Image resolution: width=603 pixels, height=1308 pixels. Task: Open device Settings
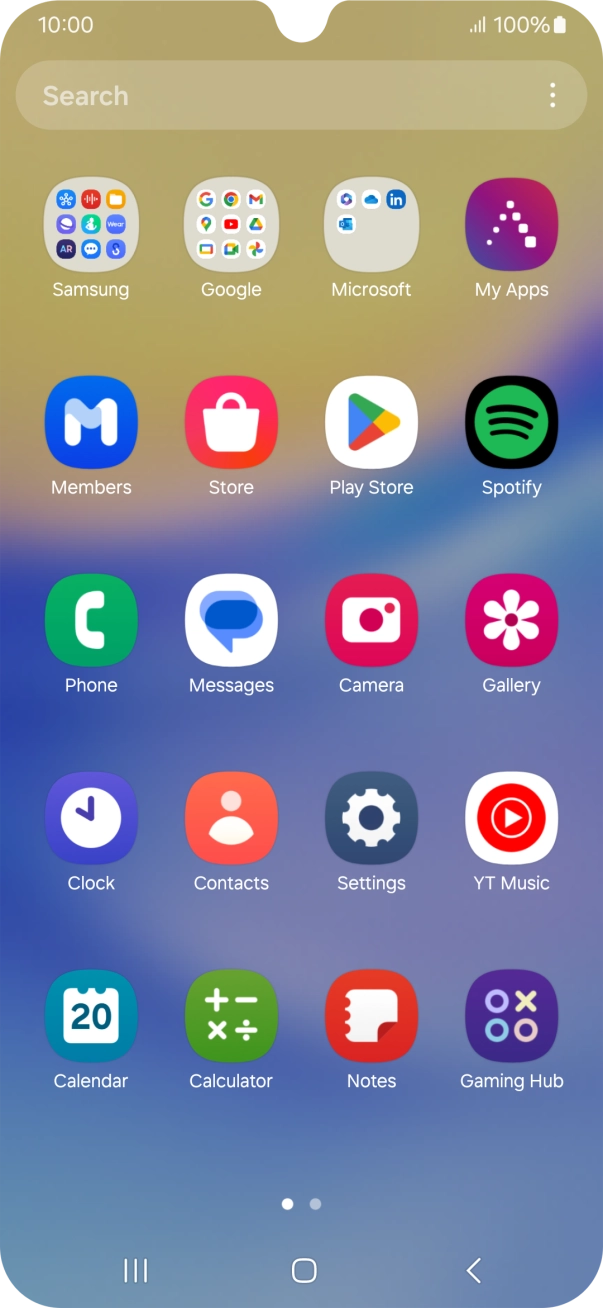pos(371,818)
